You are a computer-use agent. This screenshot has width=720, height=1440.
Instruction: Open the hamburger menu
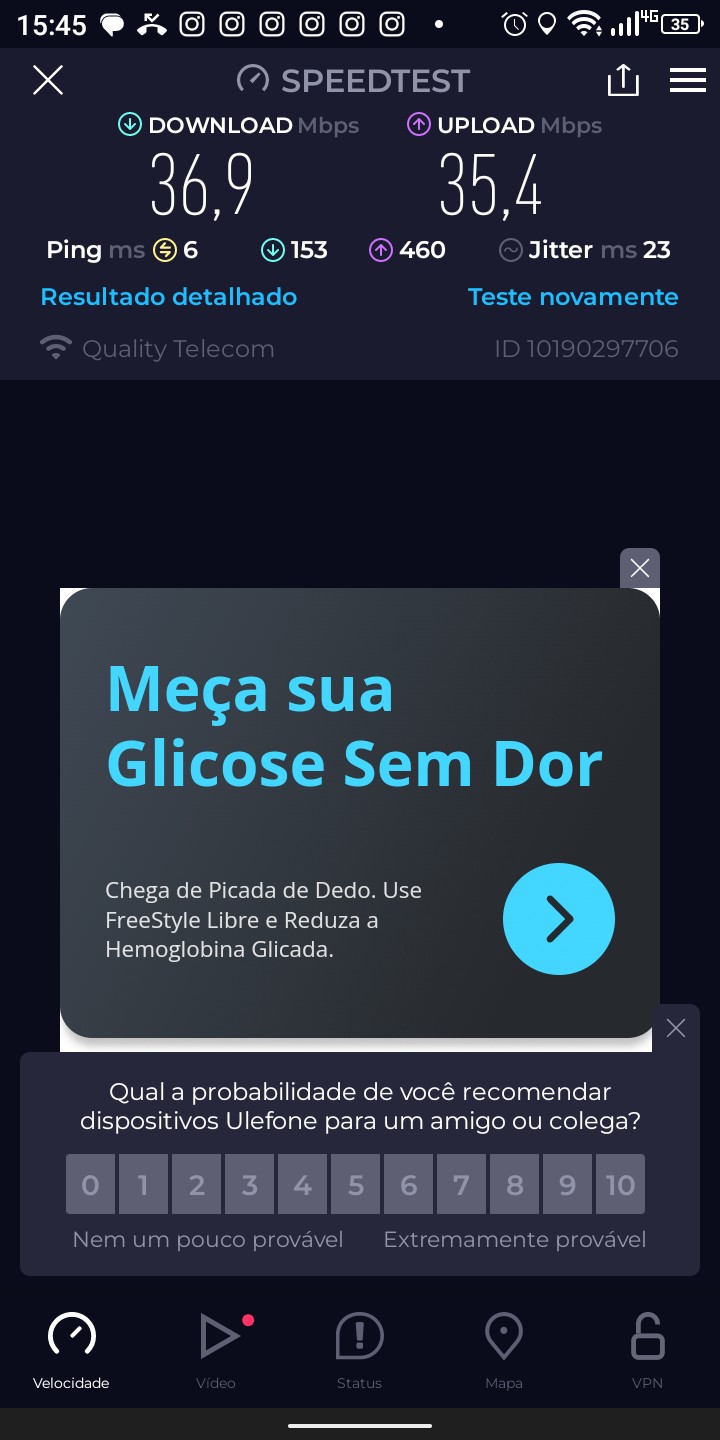click(x=688, y=80)
